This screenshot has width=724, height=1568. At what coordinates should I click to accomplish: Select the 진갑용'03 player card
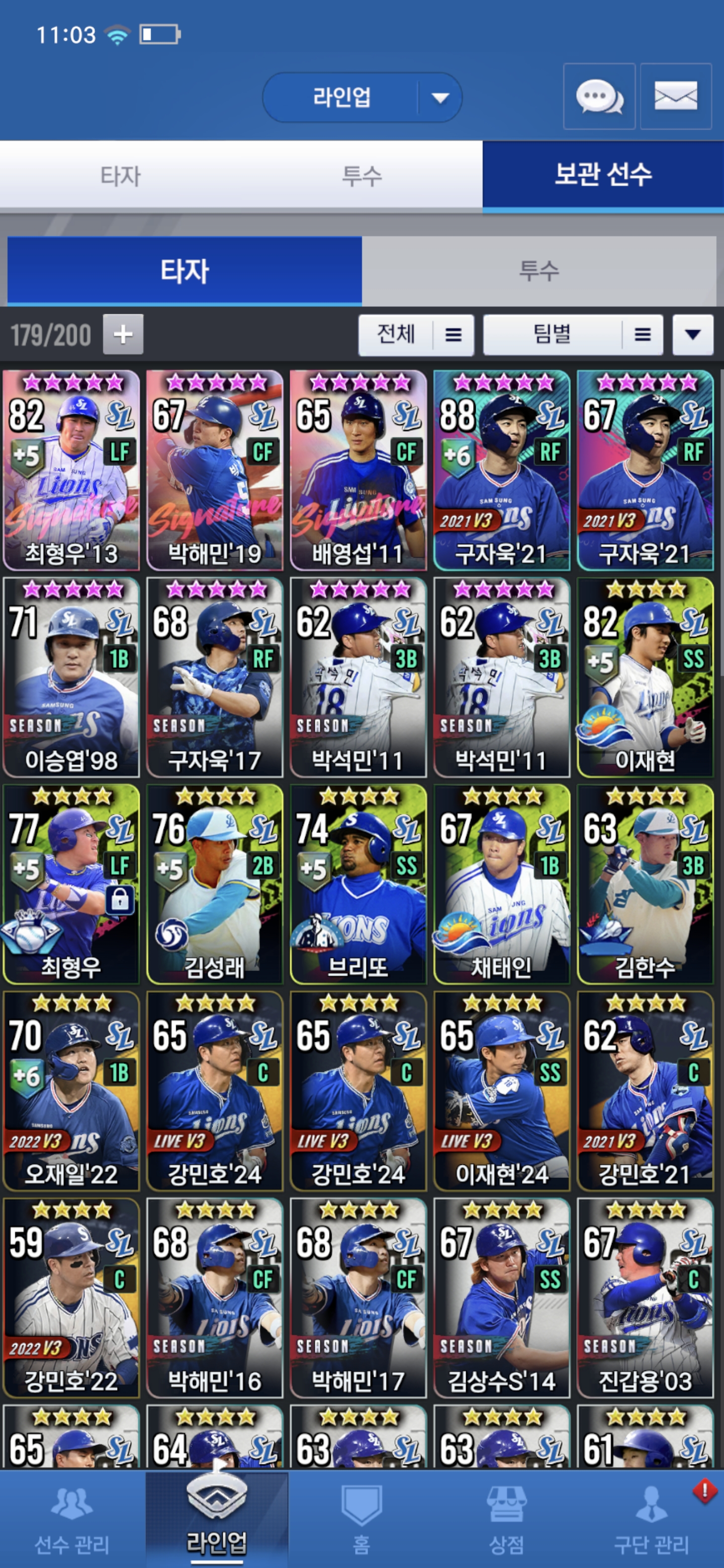point(645,1298)
